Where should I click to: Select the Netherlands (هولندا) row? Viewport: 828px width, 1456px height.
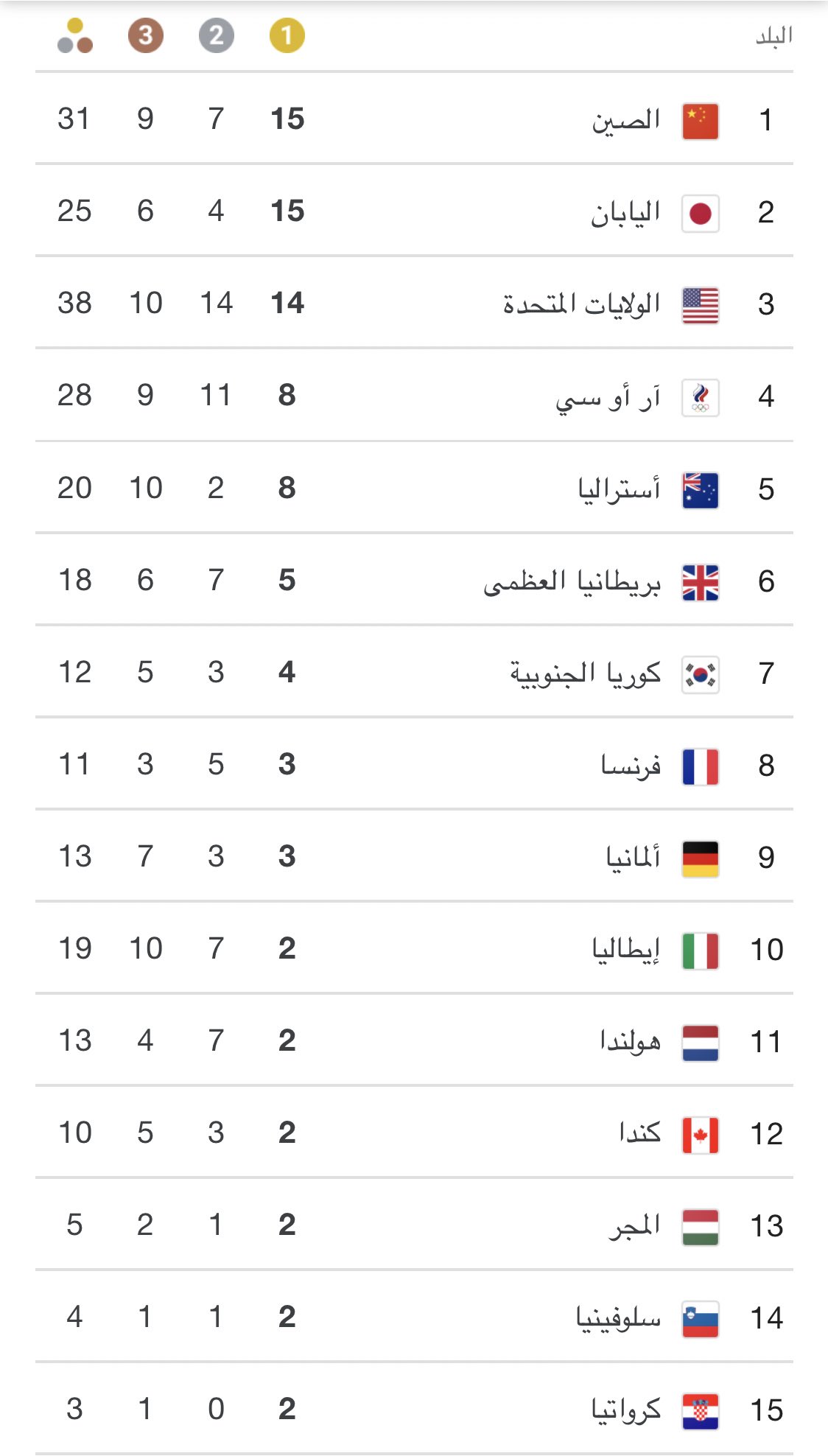click(x=414, y=1040)
